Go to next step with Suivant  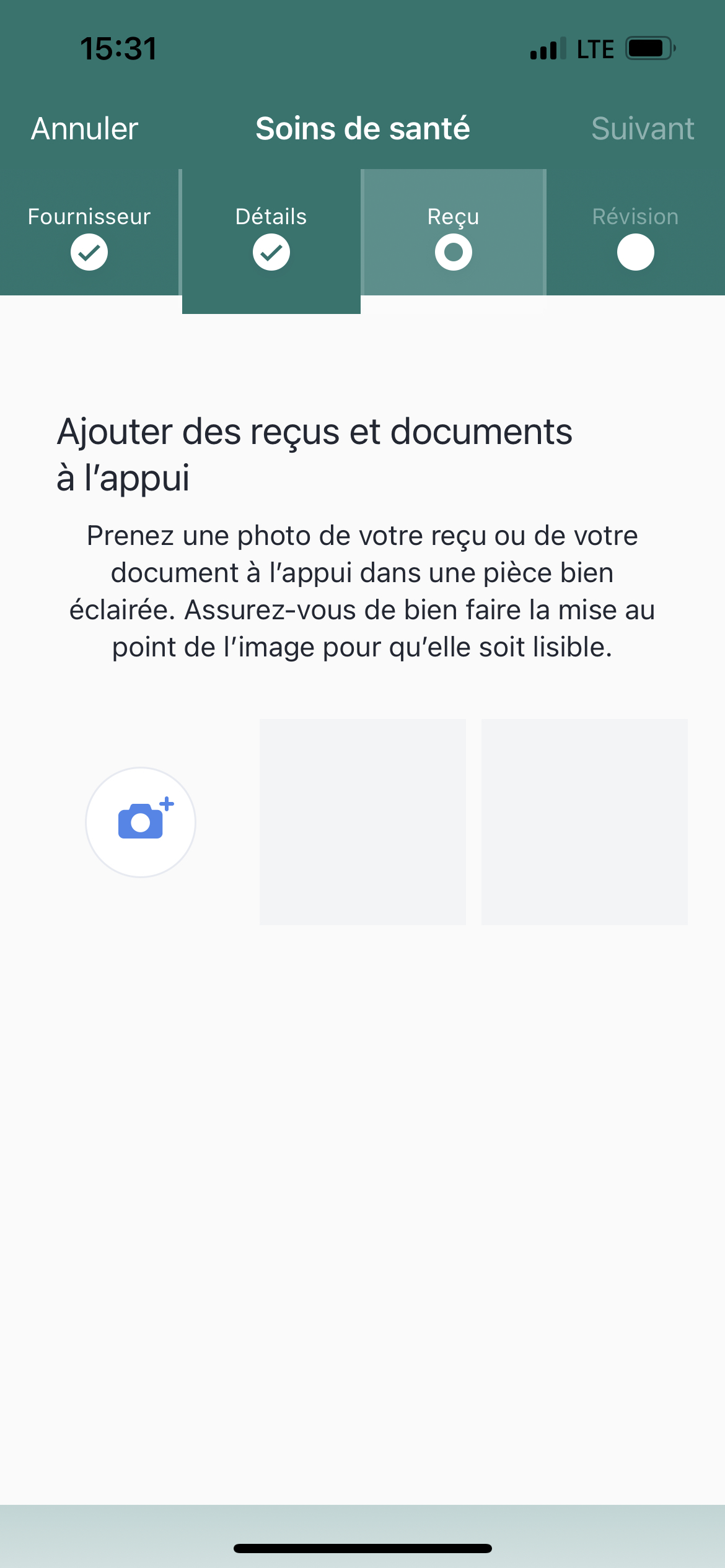(x=643, y=129)
